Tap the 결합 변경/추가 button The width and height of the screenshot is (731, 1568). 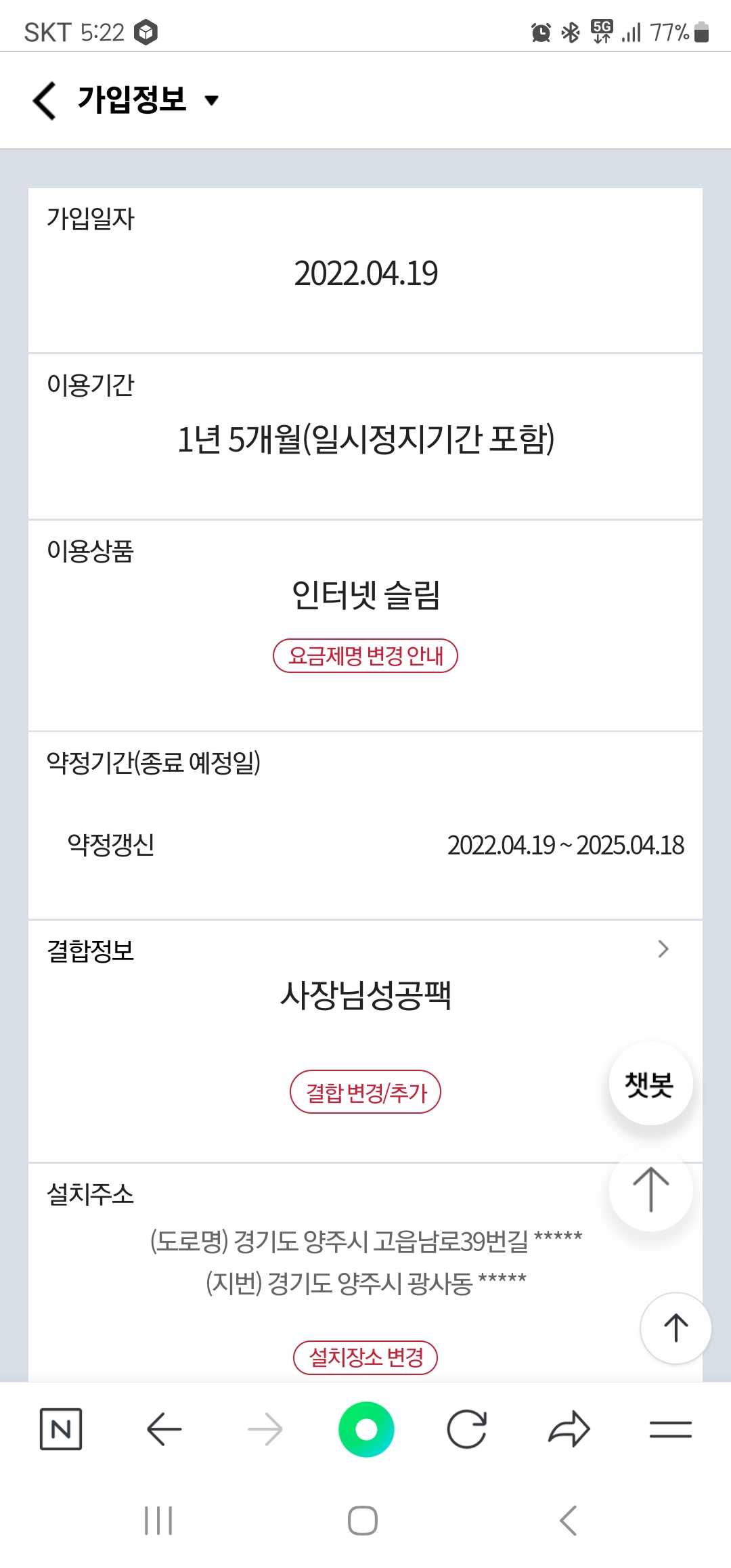365,1092
